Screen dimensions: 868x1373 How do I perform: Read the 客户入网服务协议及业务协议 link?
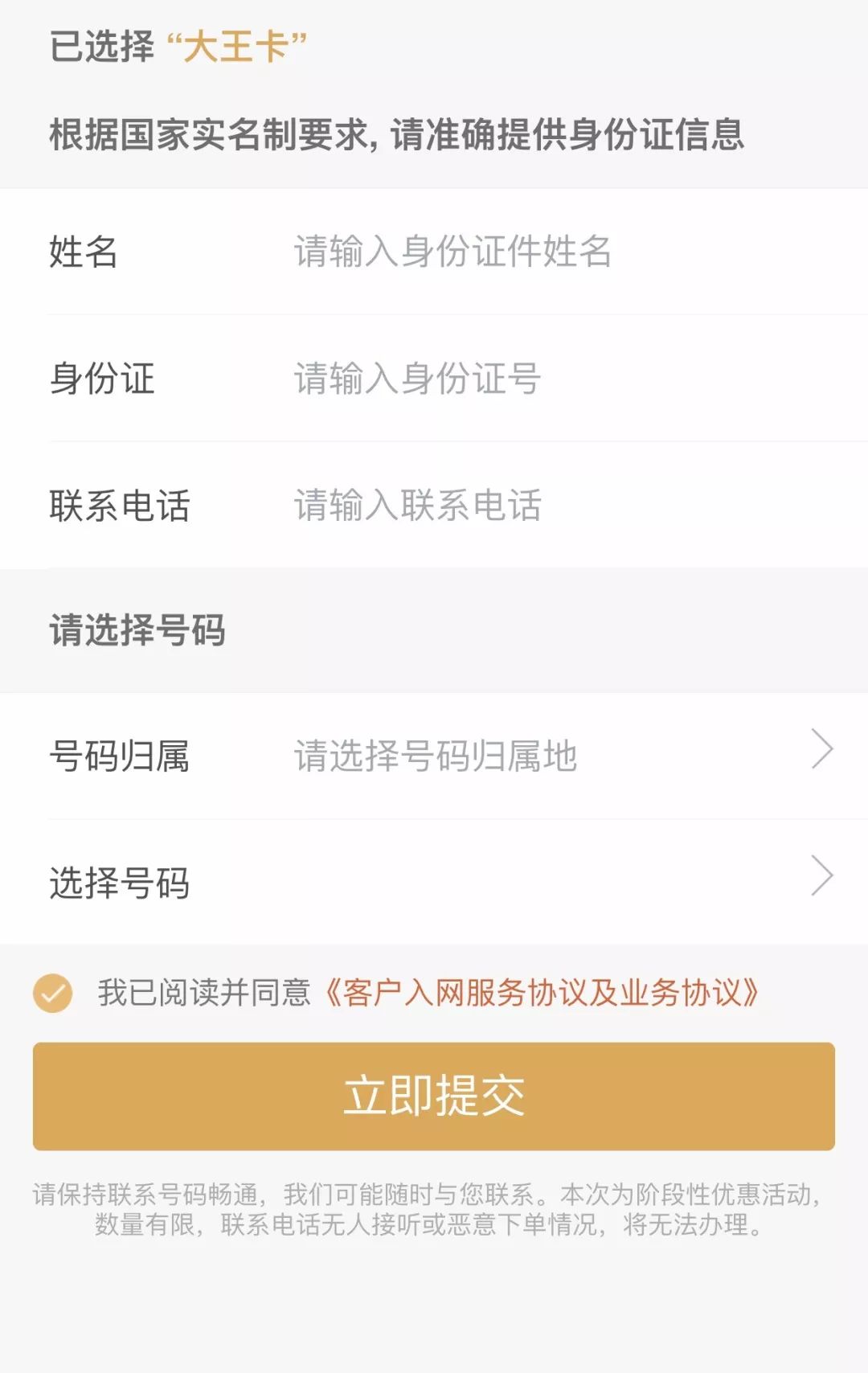pos(542,993)
